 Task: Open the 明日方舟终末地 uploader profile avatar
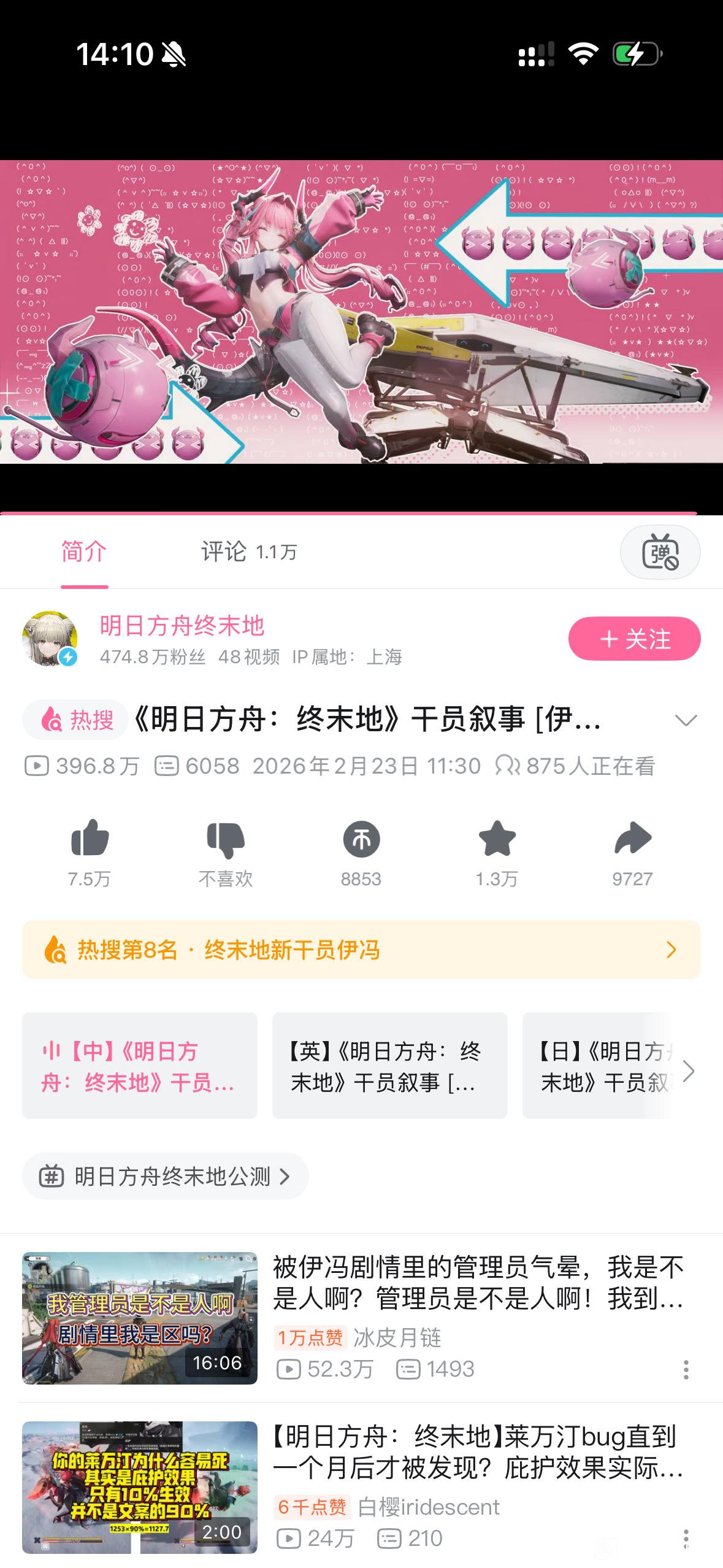click(x=50, y=639)
